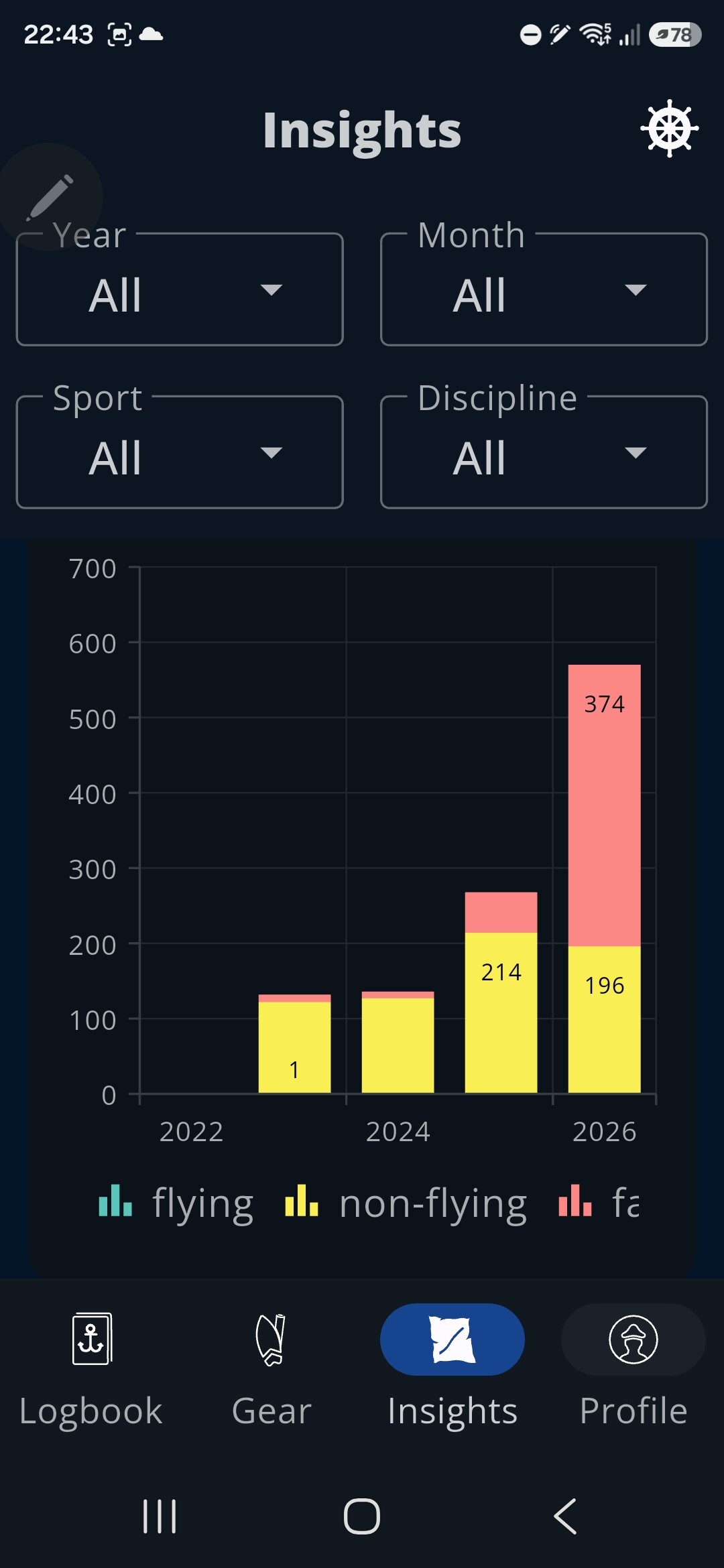Expand the Year dropdown
Screen dimensions: 724x1568
click(x=180, y=289)
